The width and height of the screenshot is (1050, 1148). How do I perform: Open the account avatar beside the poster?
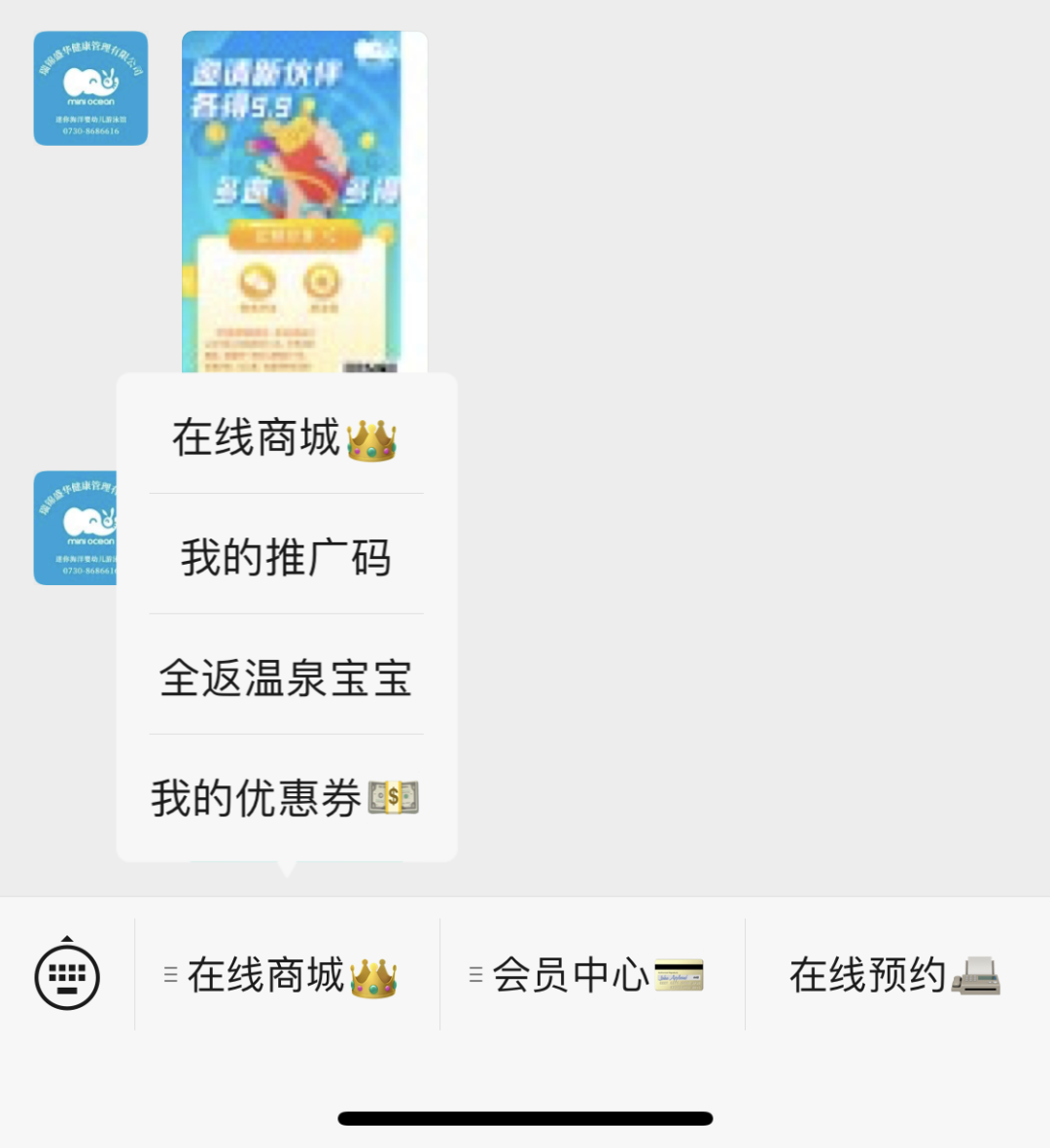pyautogui.click(x=90, y=88)
